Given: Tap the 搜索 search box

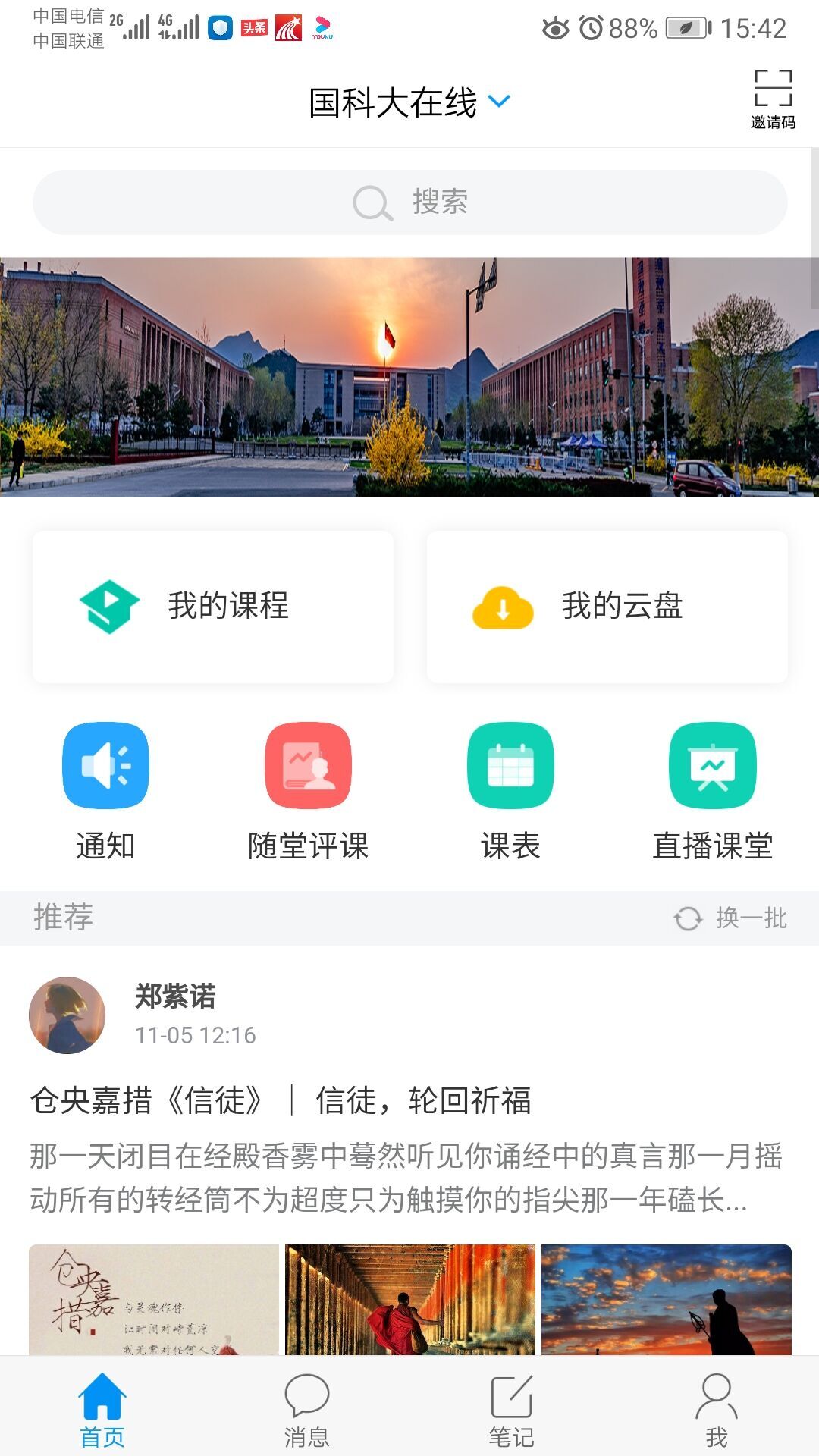Looking at the screenshot, I should (x=409, y=202).
